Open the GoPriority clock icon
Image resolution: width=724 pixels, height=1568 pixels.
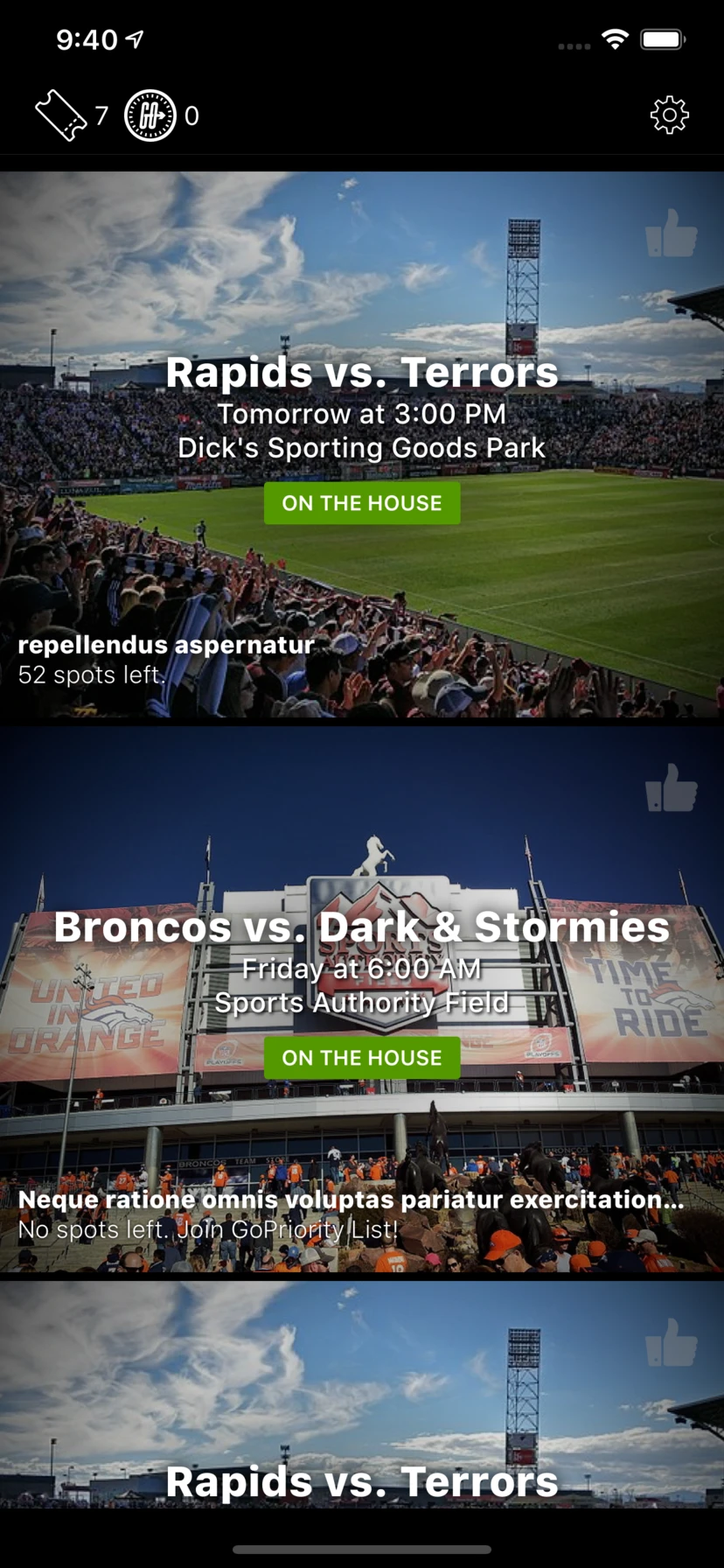point(150,115)
